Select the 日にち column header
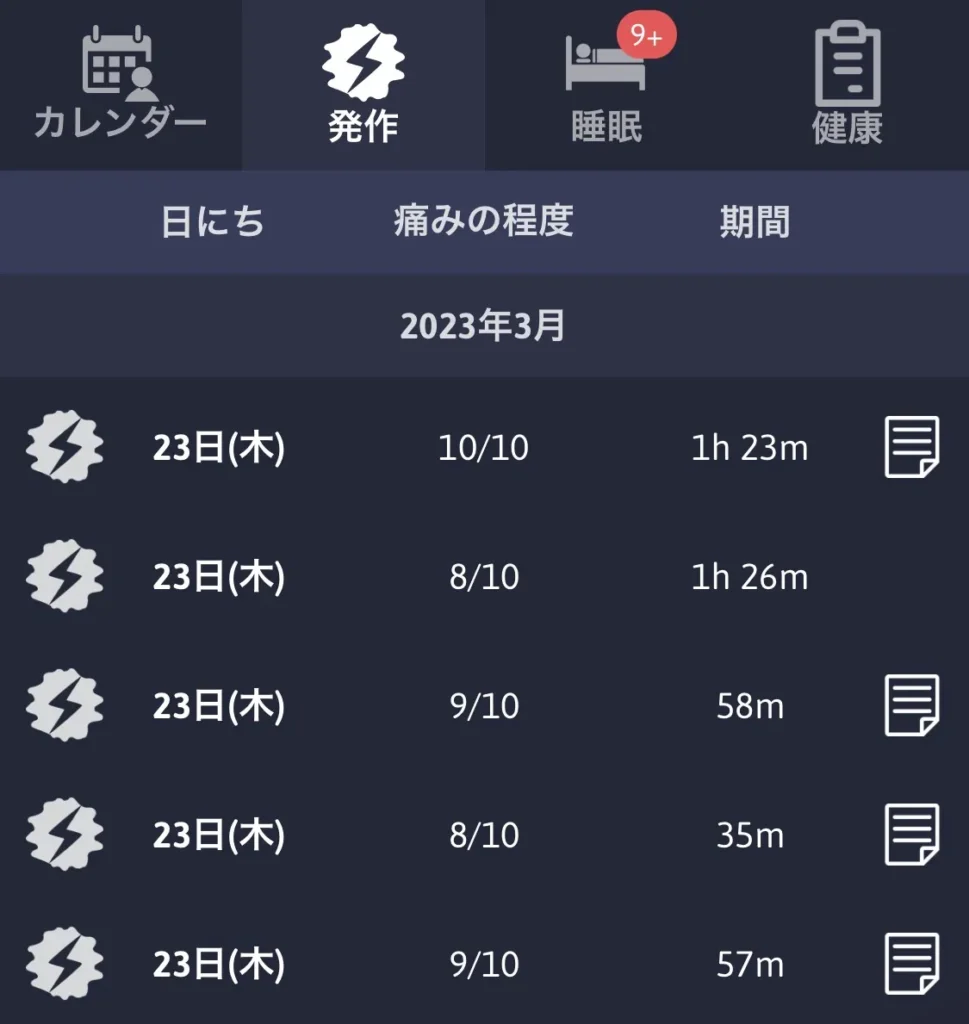 (x=210, y=222)
